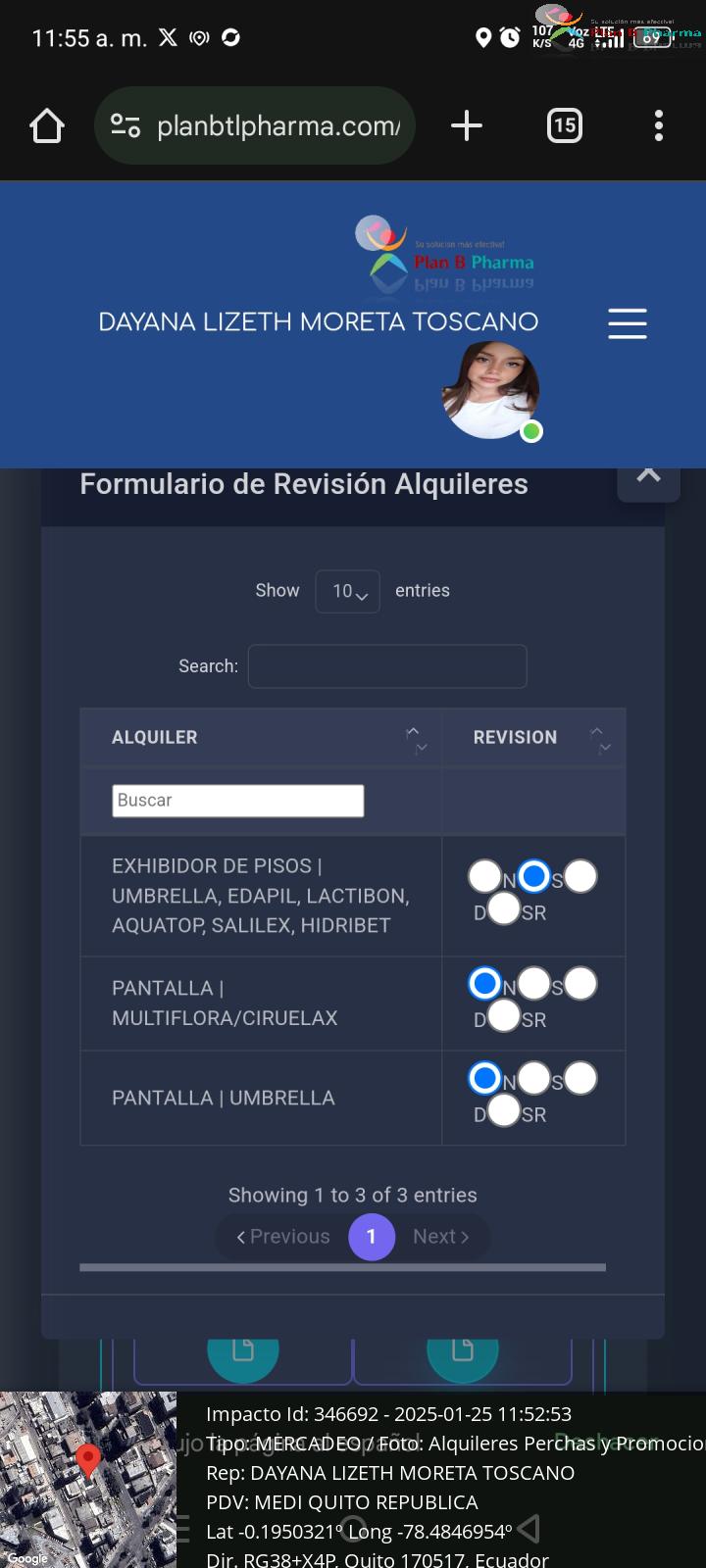Sort the table by ALQUILER column
The width and height of the screenshot is (706, 1568).
[x=261, y=737]
